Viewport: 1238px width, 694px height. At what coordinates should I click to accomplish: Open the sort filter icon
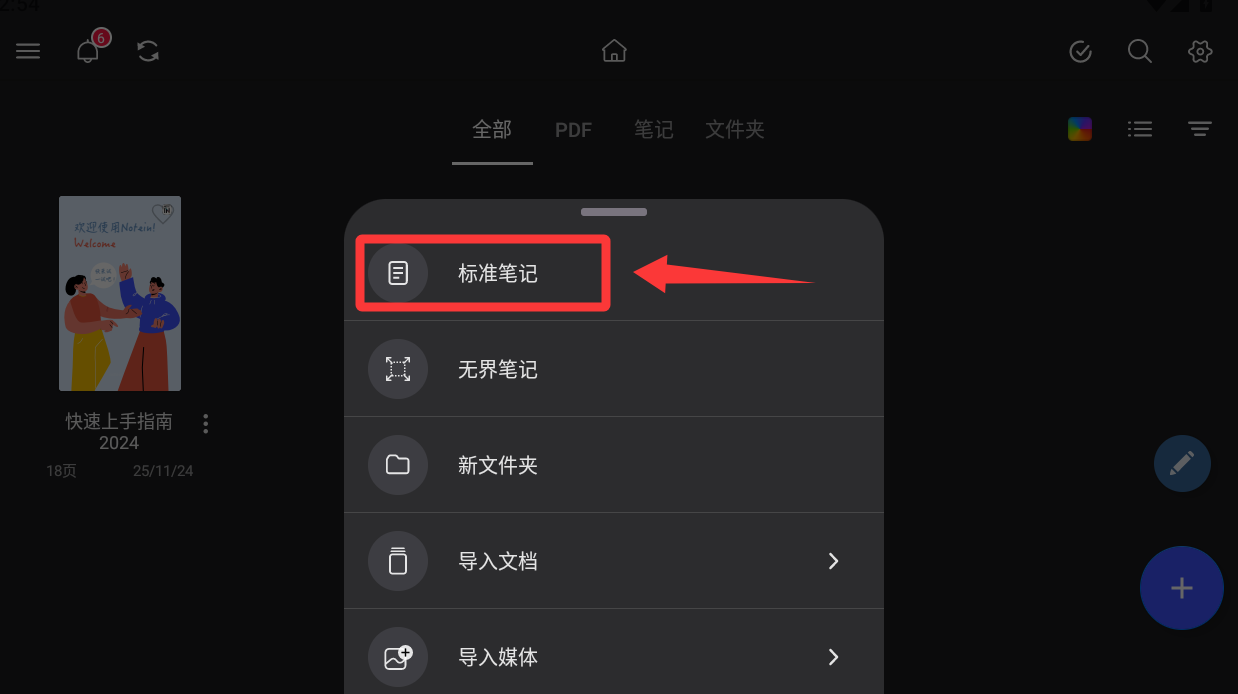[x=1200, y=129]
